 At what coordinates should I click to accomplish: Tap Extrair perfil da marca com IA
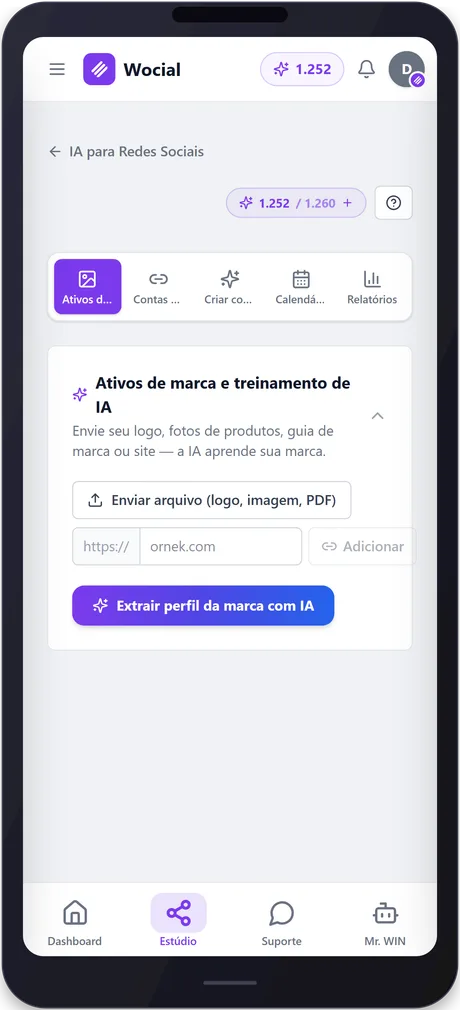pyautogui.click(x=203, y=605)
